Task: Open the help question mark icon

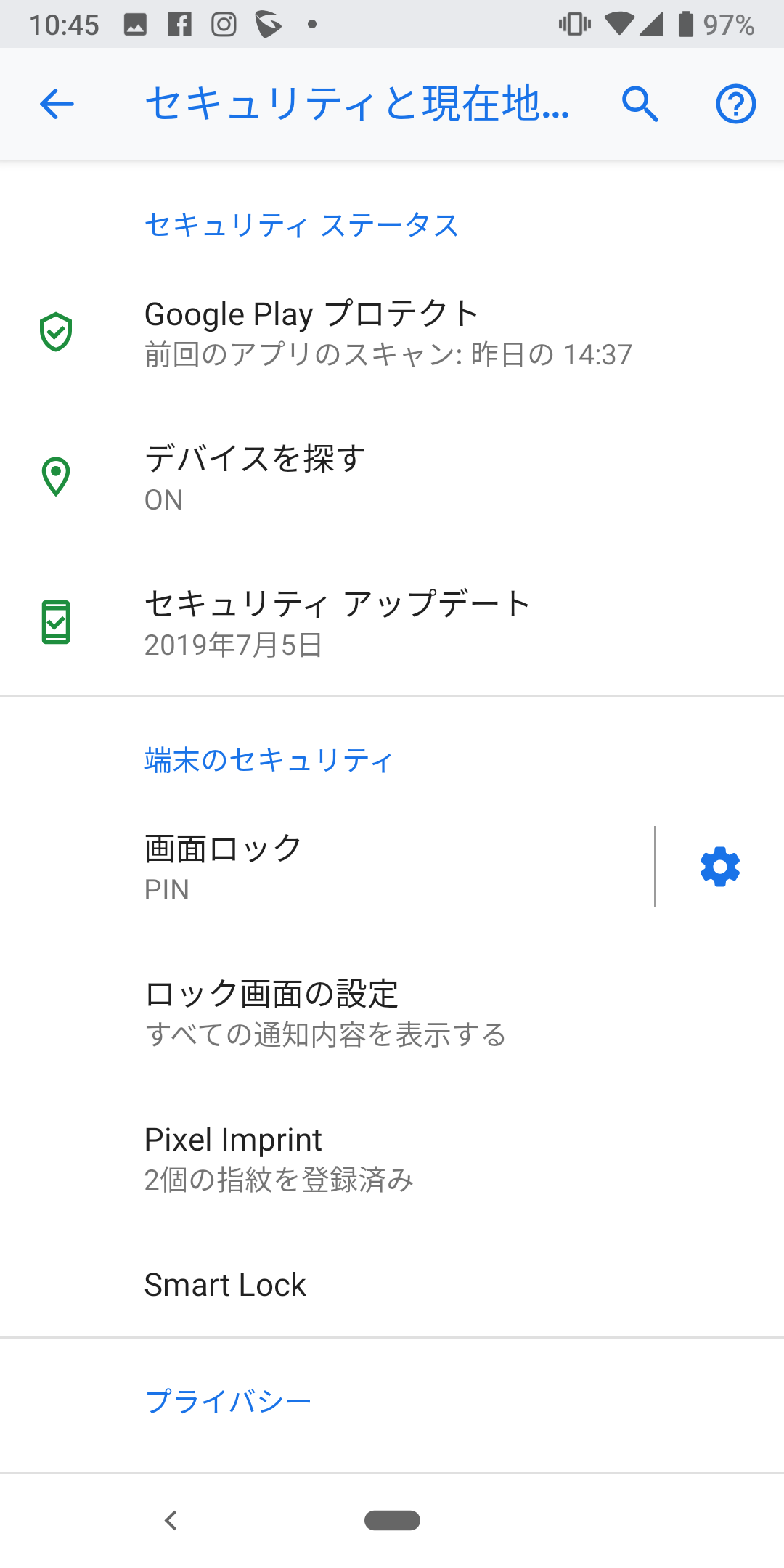Action: 735,104
